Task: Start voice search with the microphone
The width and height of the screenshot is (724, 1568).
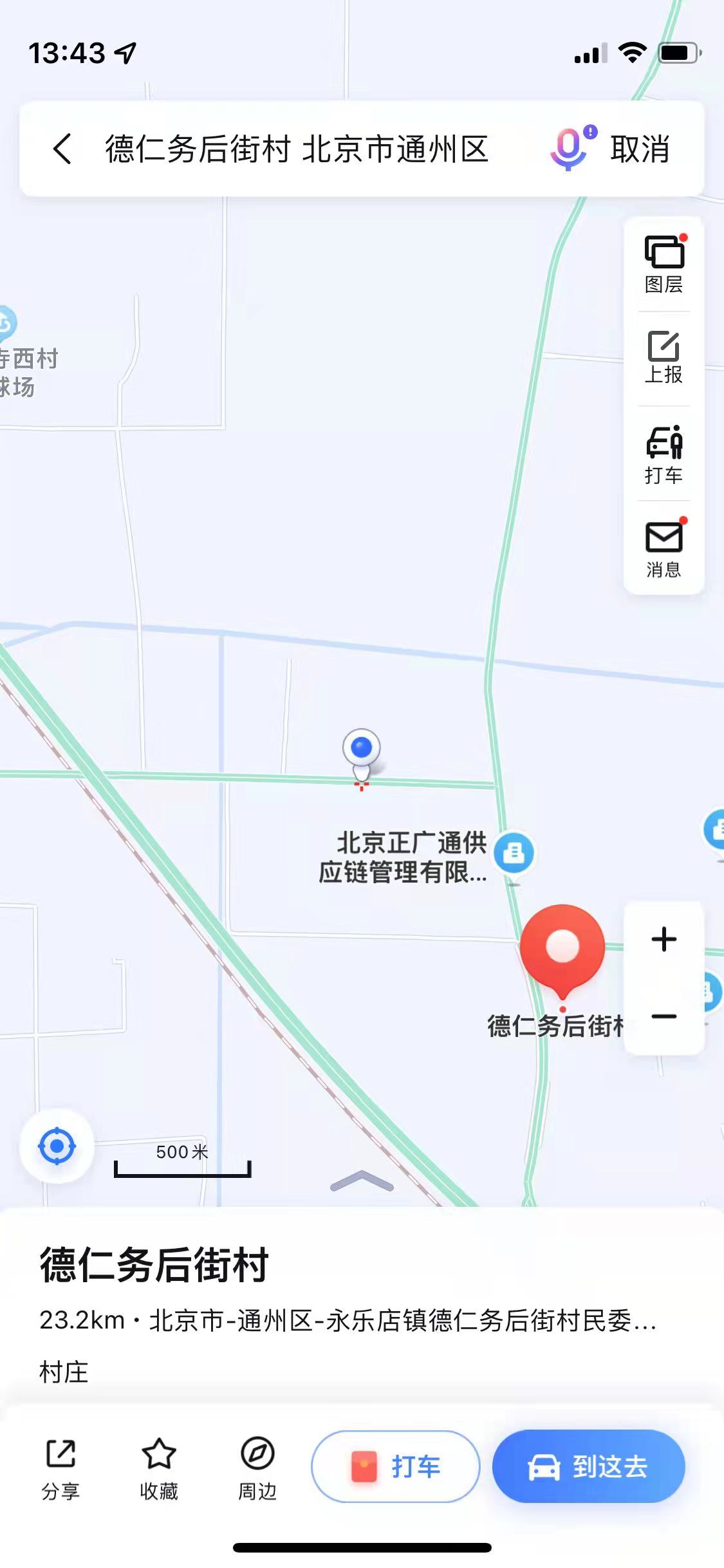Action: [x=569, y=149]
